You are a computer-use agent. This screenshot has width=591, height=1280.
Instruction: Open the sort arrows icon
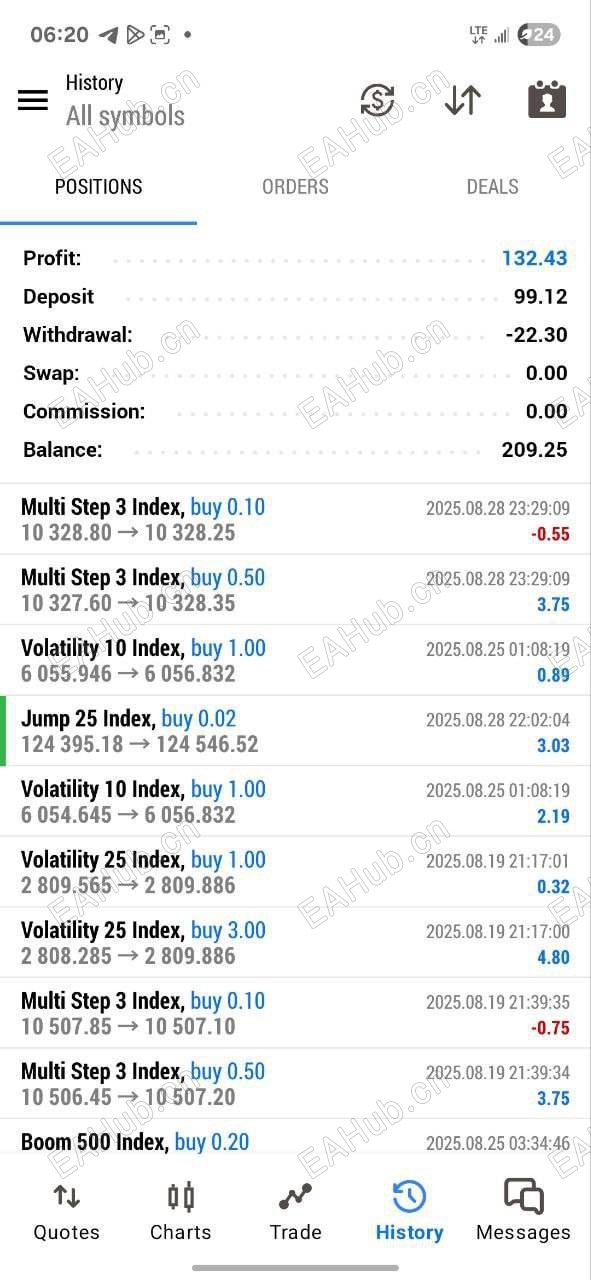[463, 100]
